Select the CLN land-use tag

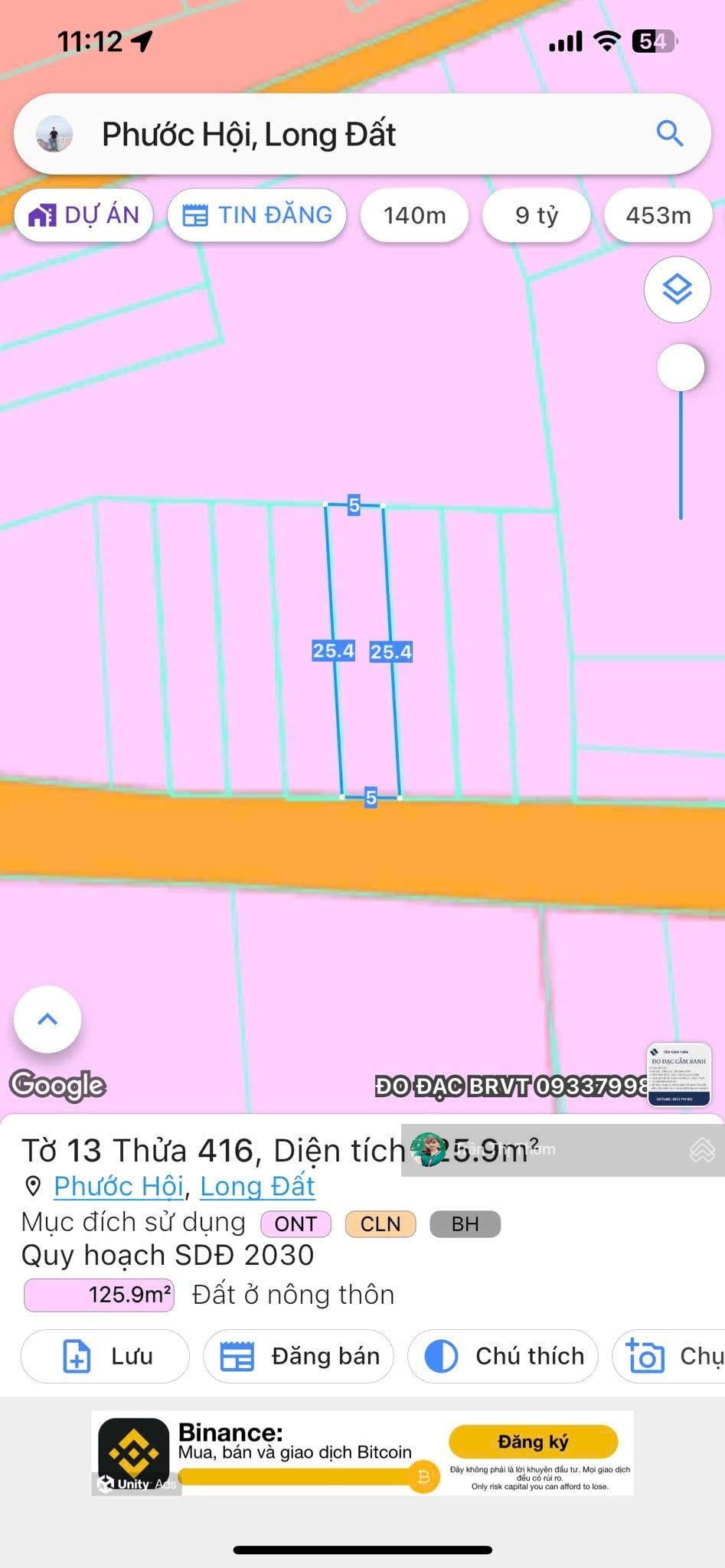(380, 1223)
